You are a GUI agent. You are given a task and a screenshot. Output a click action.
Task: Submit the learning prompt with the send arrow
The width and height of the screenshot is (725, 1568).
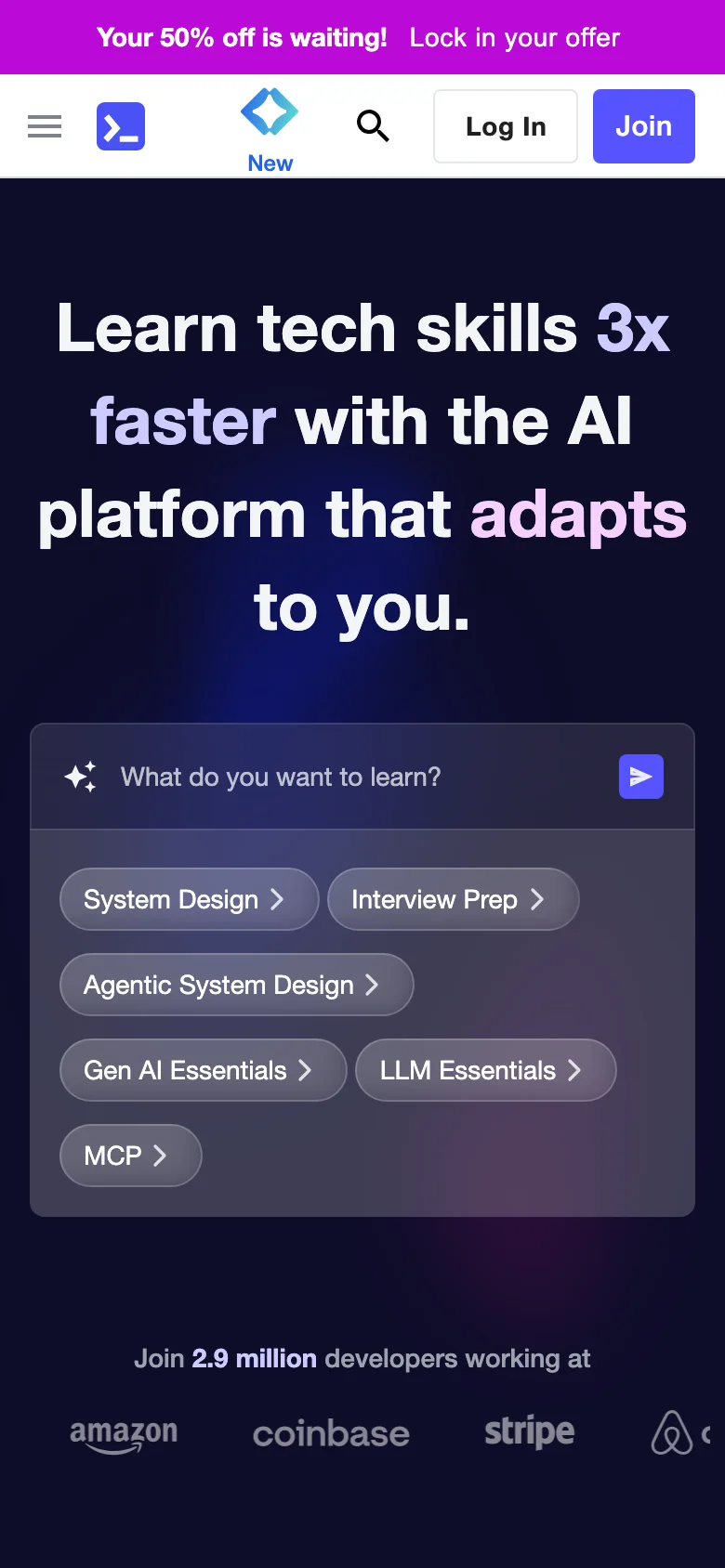(x=641, y=777)
